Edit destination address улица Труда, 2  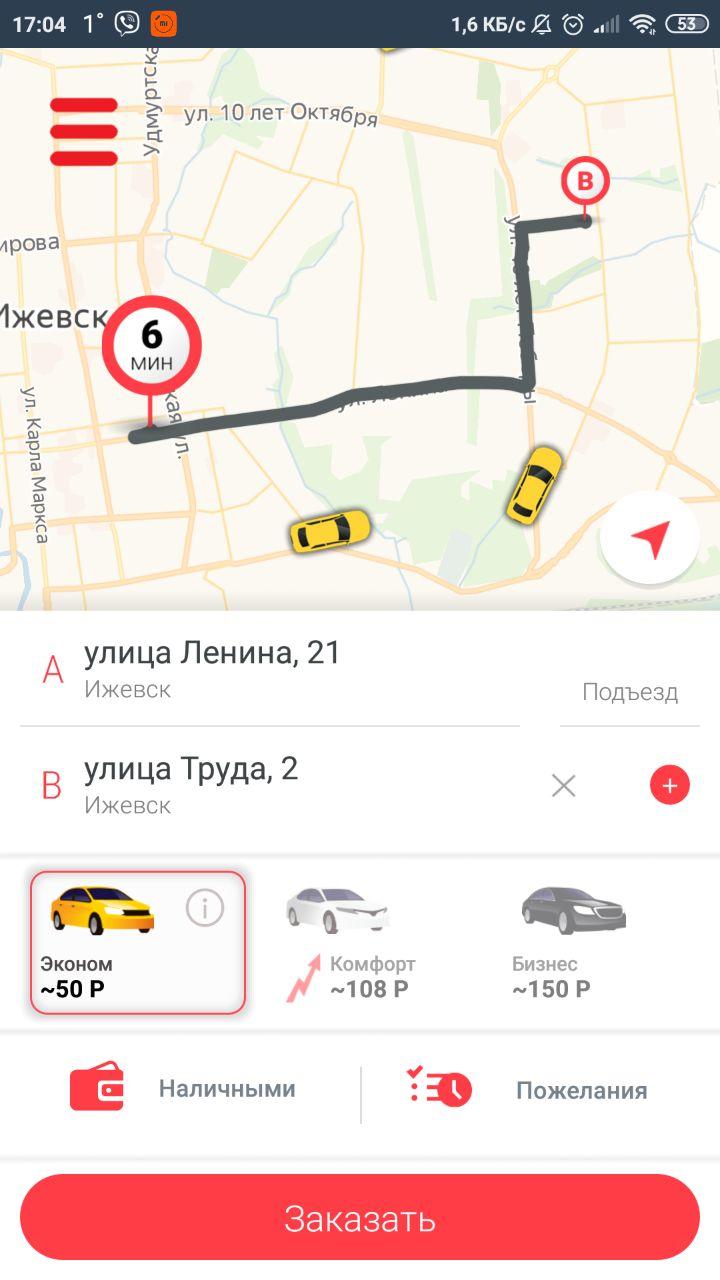click(x=270, y=785)
